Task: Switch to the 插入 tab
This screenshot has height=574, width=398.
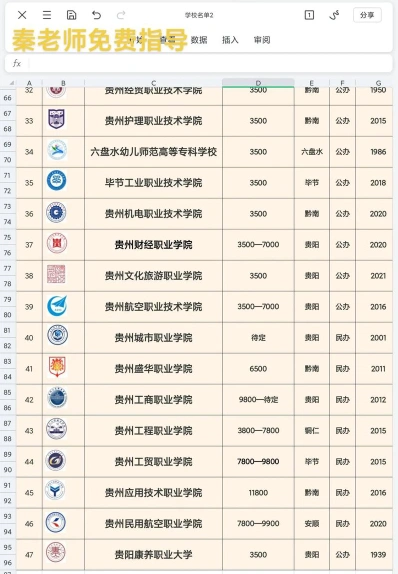Action: click(x=230, y=40)
